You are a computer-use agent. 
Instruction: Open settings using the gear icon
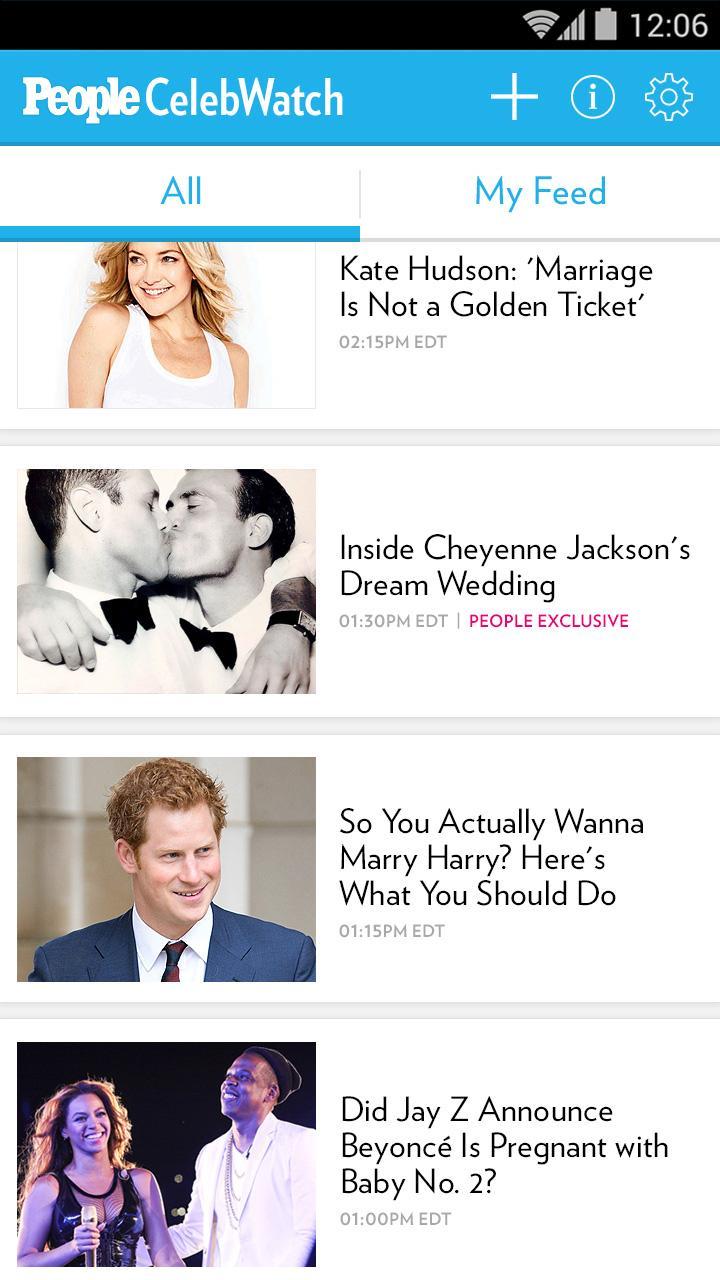668,97
